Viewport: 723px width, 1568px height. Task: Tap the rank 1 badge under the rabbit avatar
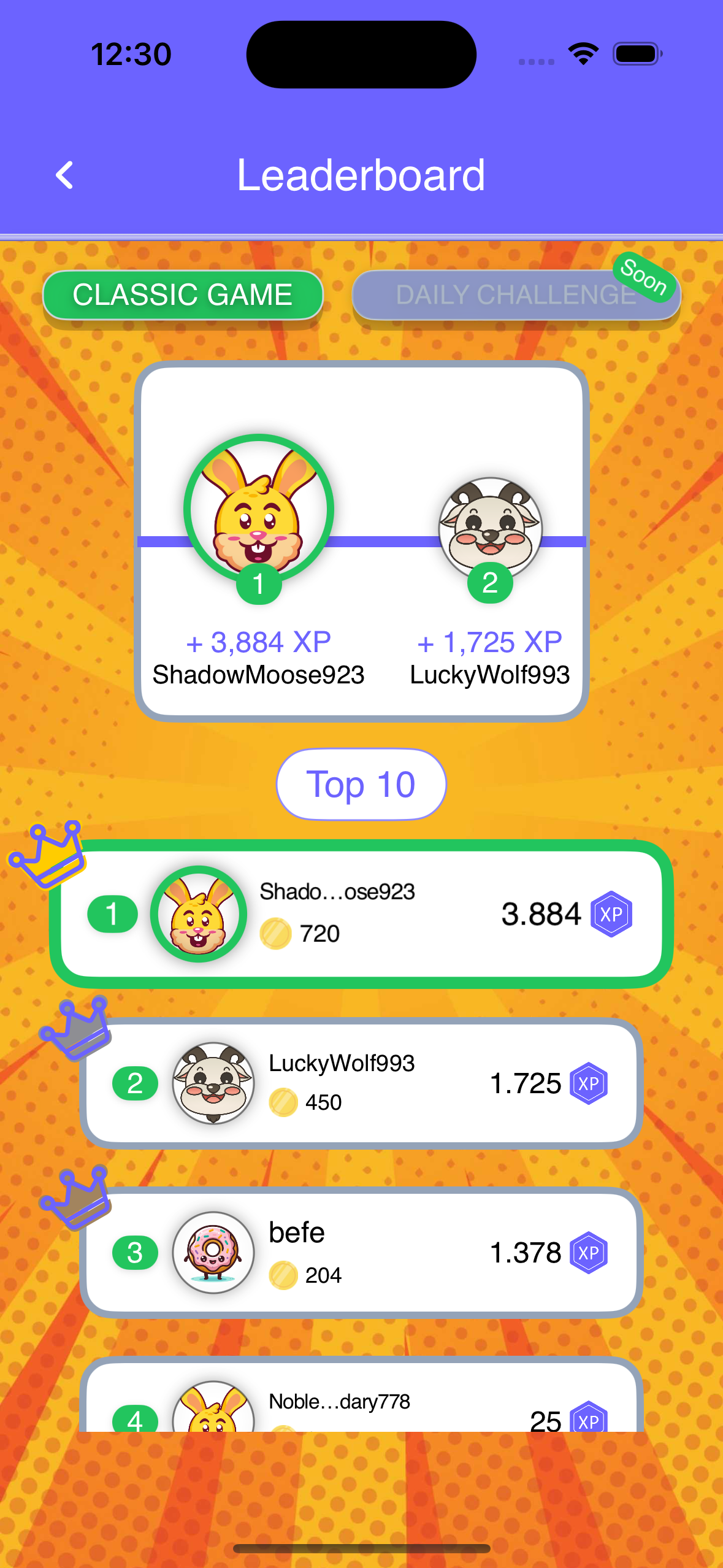click(258, 583)
